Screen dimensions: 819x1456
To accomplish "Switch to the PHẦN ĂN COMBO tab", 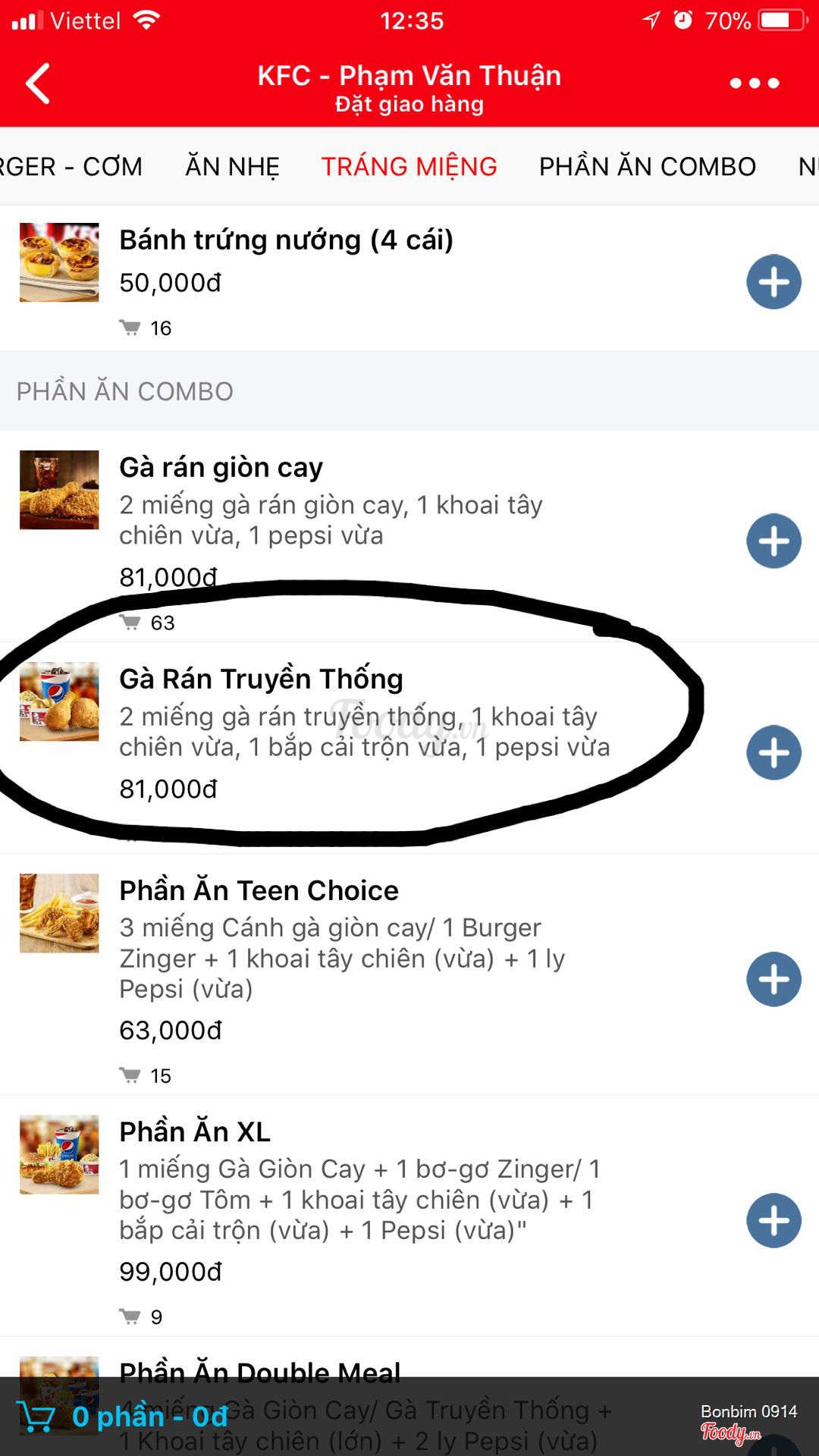I will [647, 166].
